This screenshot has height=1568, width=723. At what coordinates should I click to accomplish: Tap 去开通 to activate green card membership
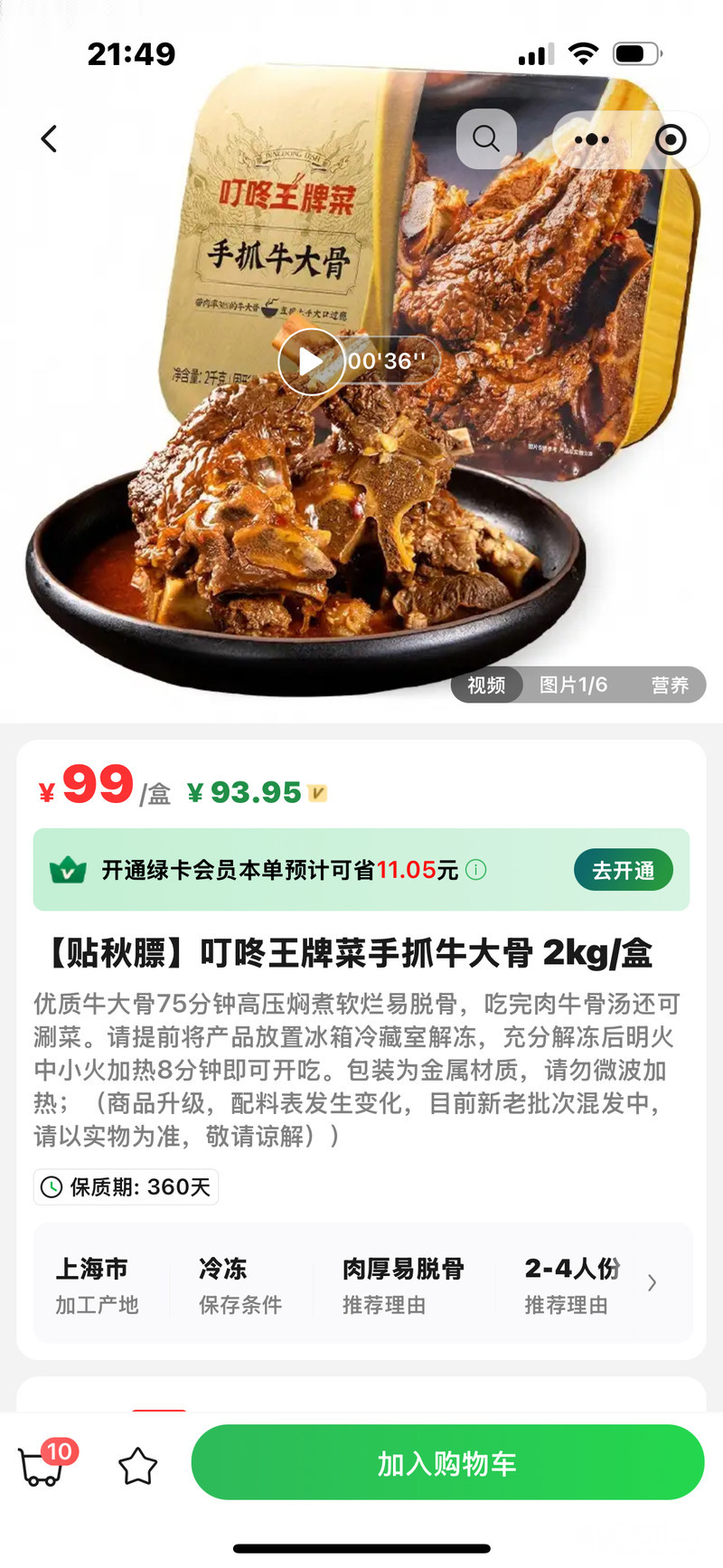click(623, 870)
